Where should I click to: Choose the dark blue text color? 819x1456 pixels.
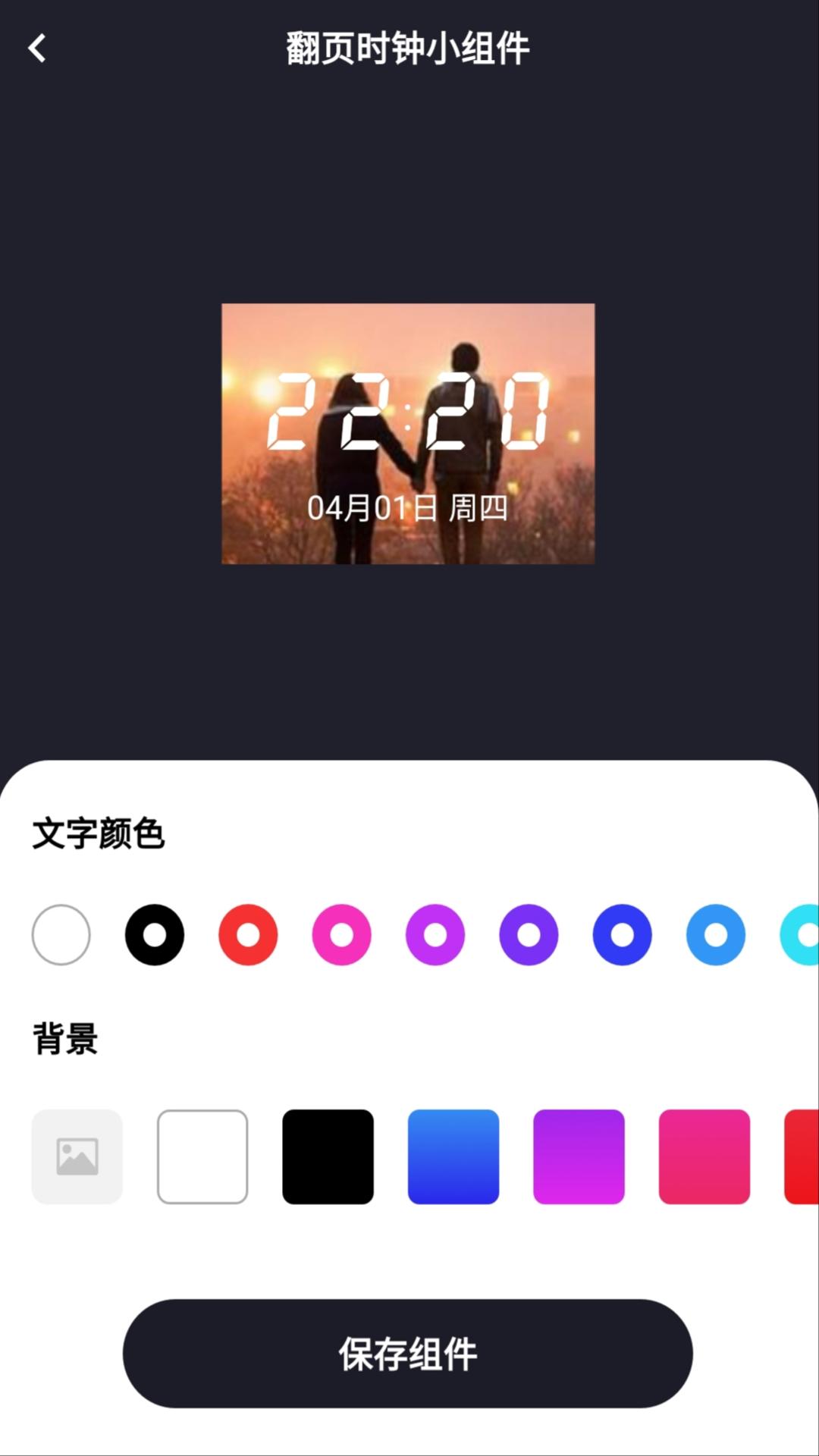(623, 934)
